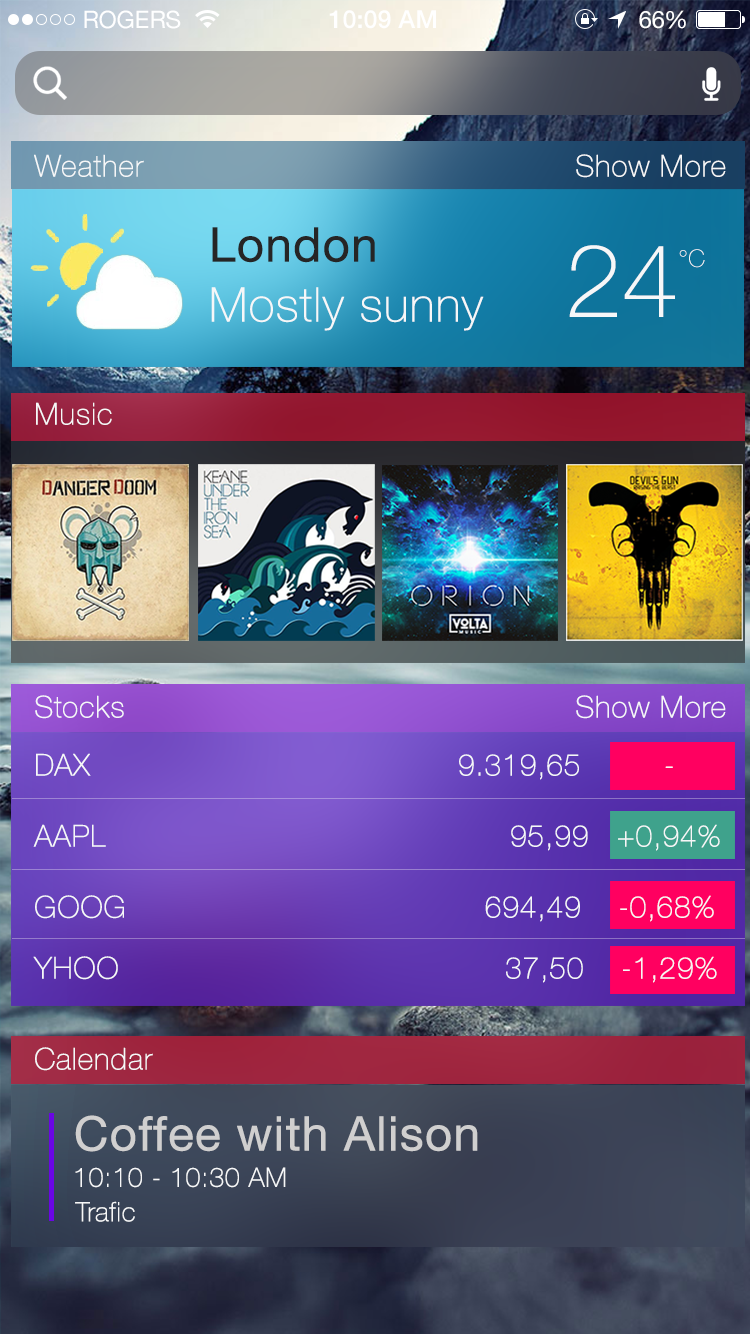750x1334 pixels.
Task: Open Keane Under the Iron Sea album
Action: click(x=286, y=552)
